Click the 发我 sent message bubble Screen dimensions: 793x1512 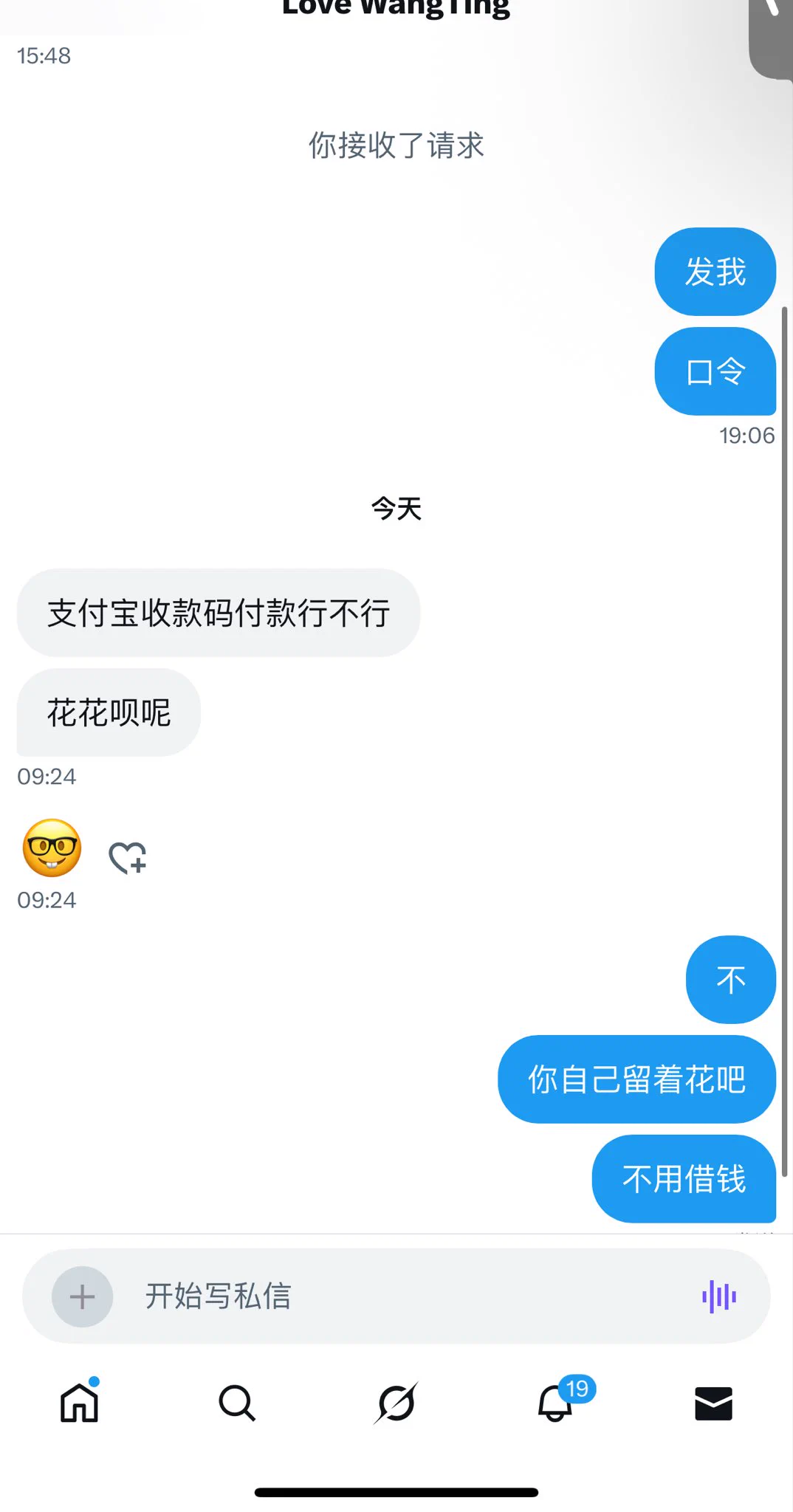pyautogui.click(x=714, y=272)
